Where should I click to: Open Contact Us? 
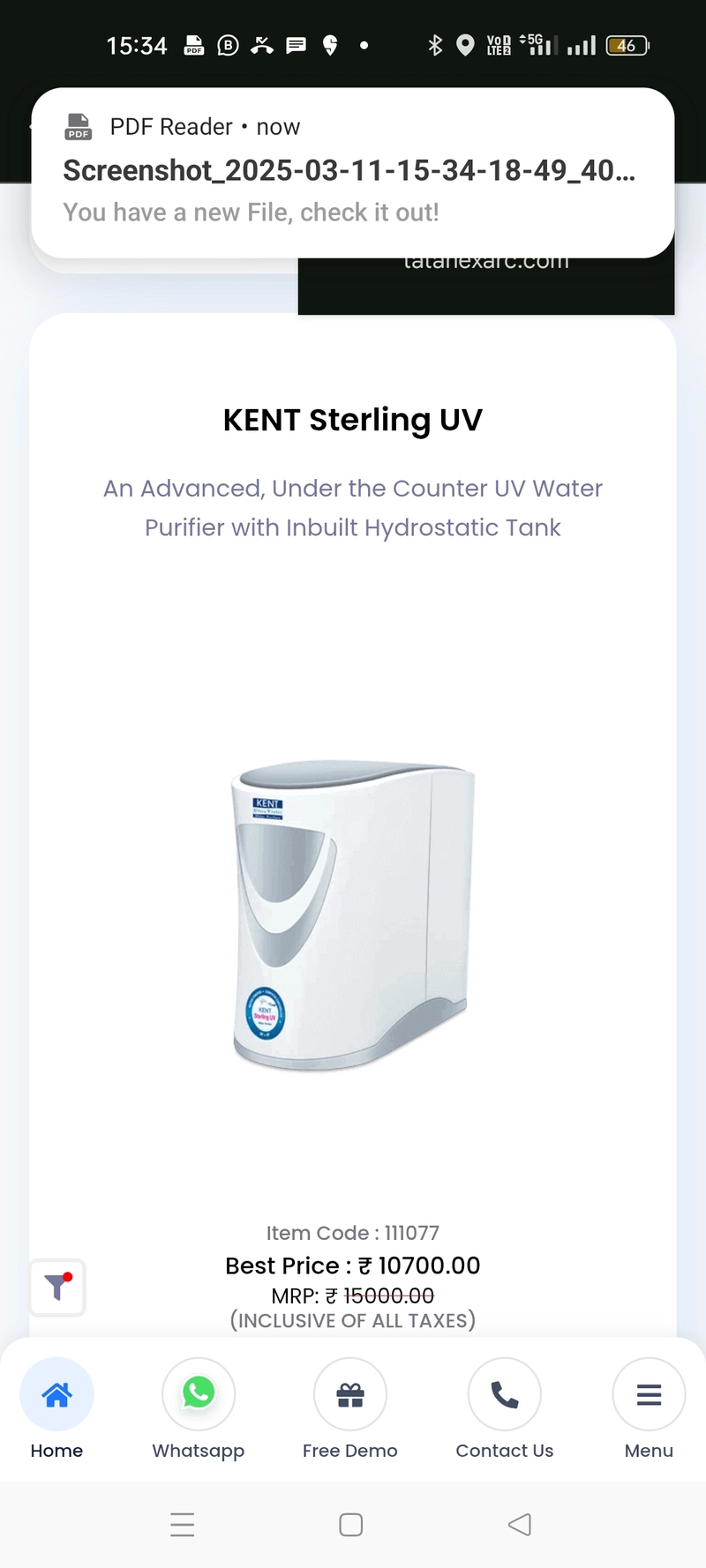pos(505,1409)
